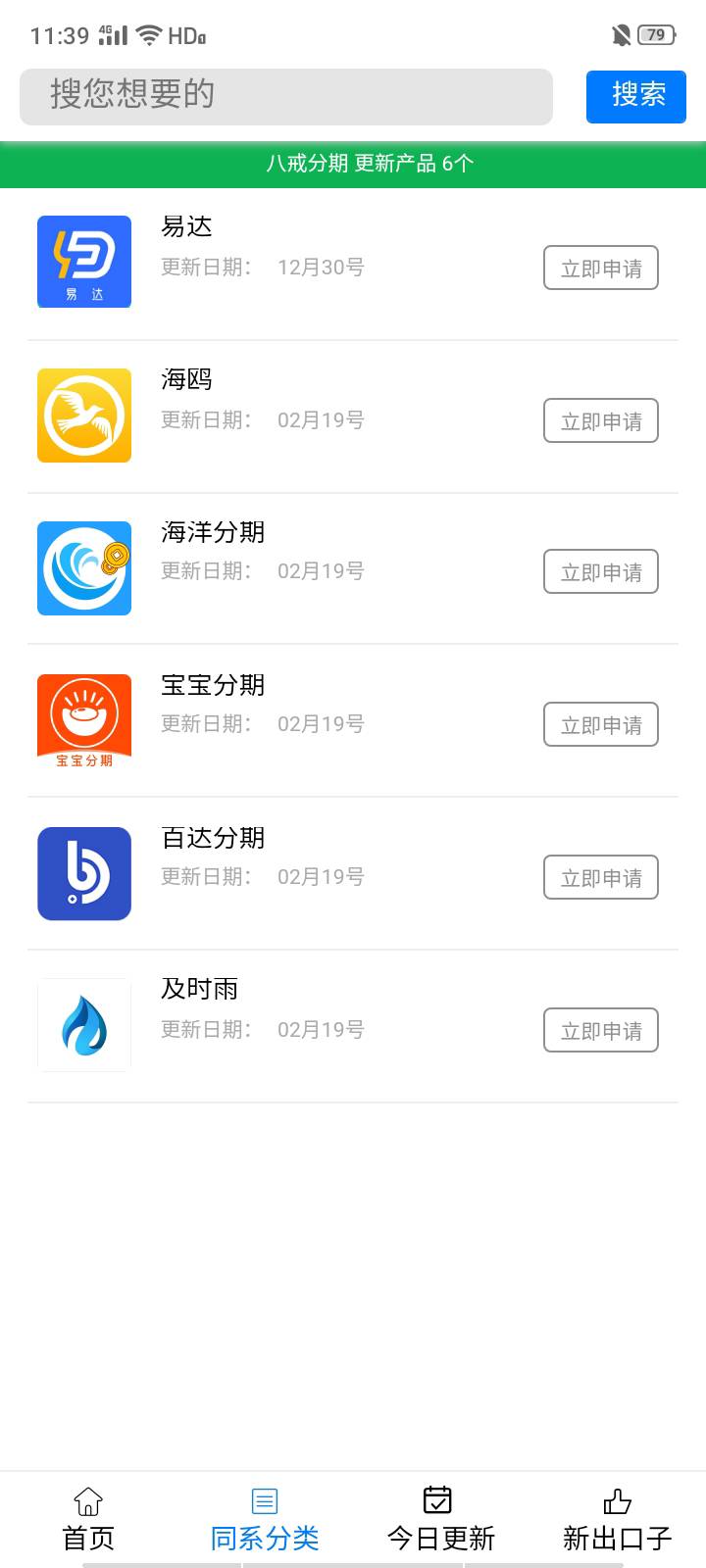Screen dimensions: 706x1568
Task: Select the 同系分类 tab
Action: (265, 1520)
